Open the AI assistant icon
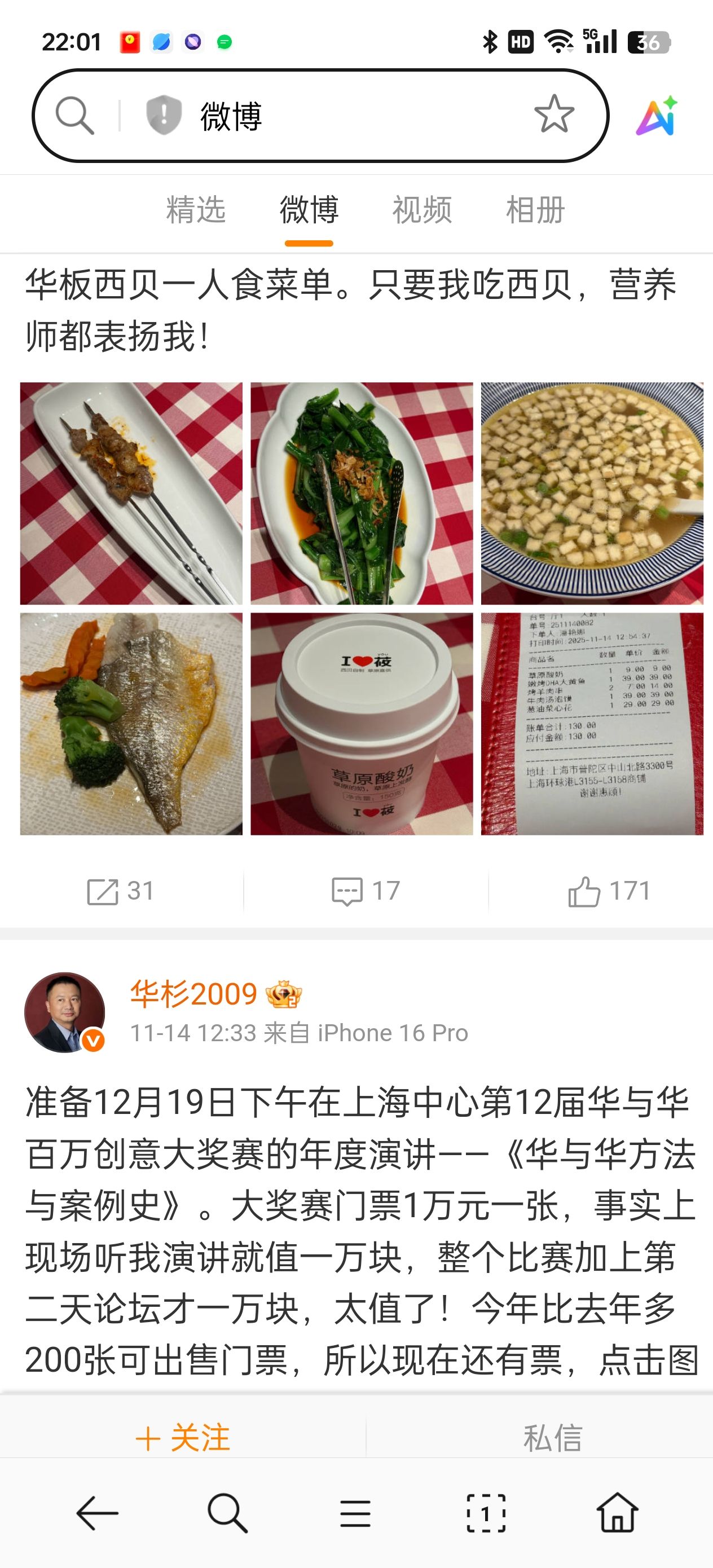Viewport: 713px width, 1568px height. coord(657,116)
